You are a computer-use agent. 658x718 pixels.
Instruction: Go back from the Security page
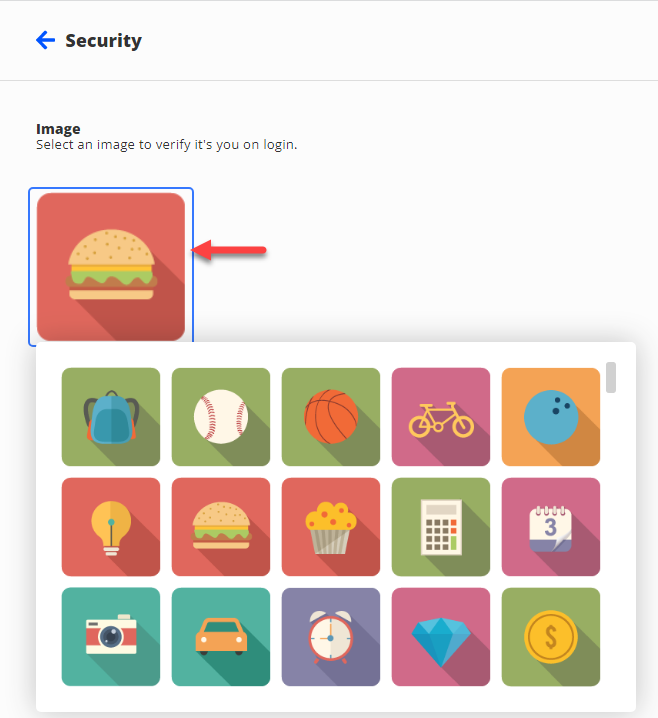click(45, 40)
